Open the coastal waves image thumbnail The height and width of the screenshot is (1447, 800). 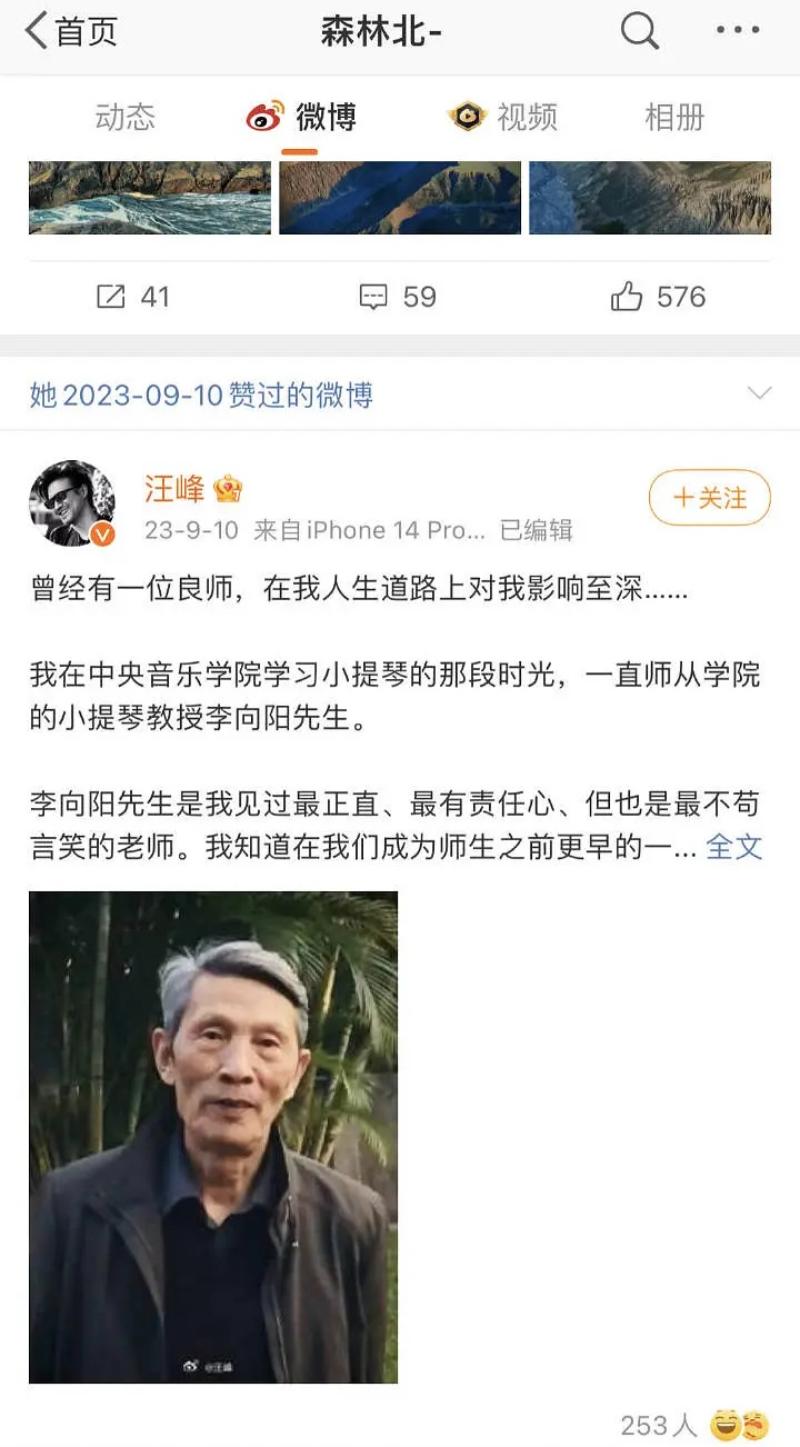[x=150, y=198]
